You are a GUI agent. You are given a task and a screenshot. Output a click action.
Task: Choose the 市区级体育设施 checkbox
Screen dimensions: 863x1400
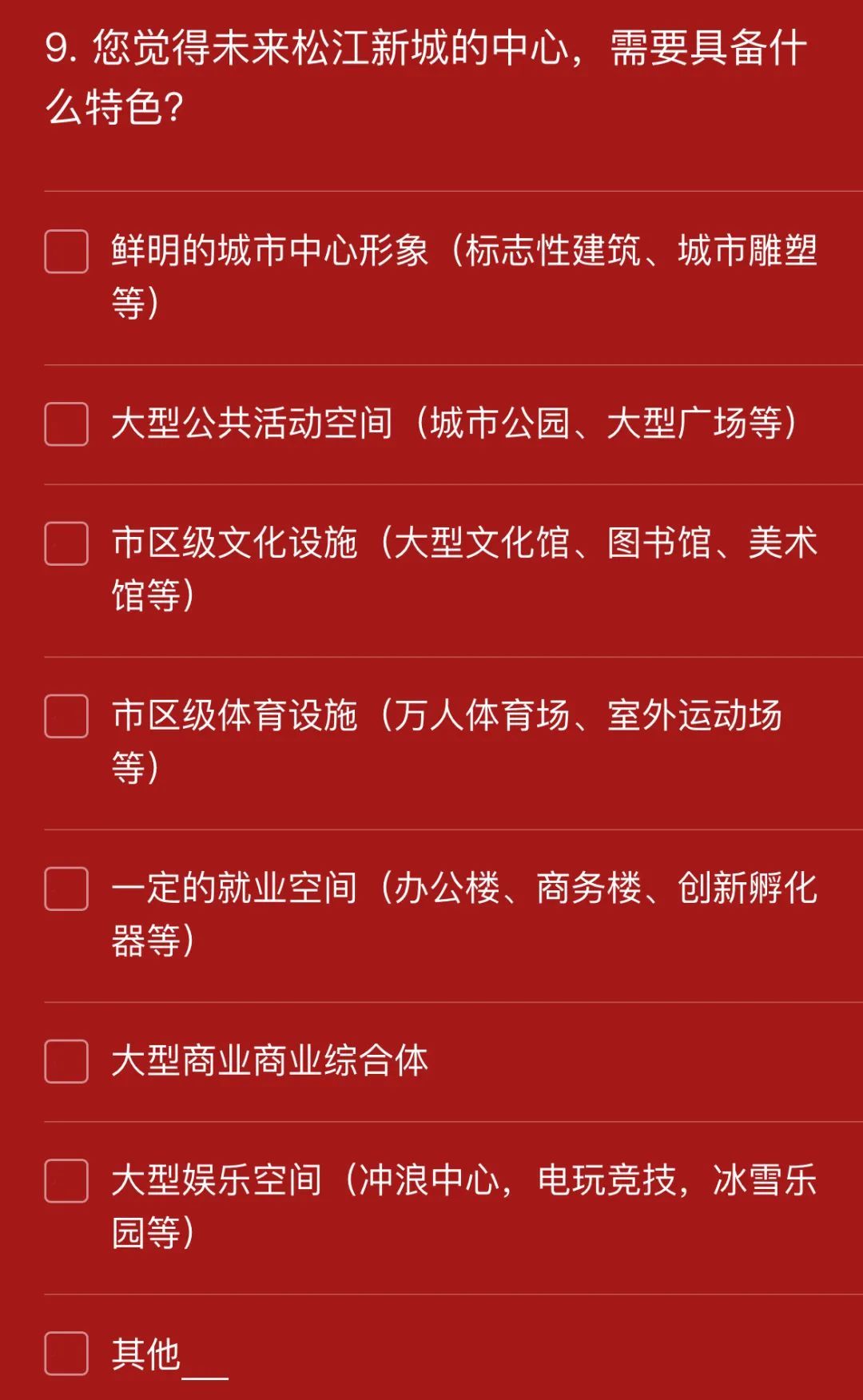point(66,716)
